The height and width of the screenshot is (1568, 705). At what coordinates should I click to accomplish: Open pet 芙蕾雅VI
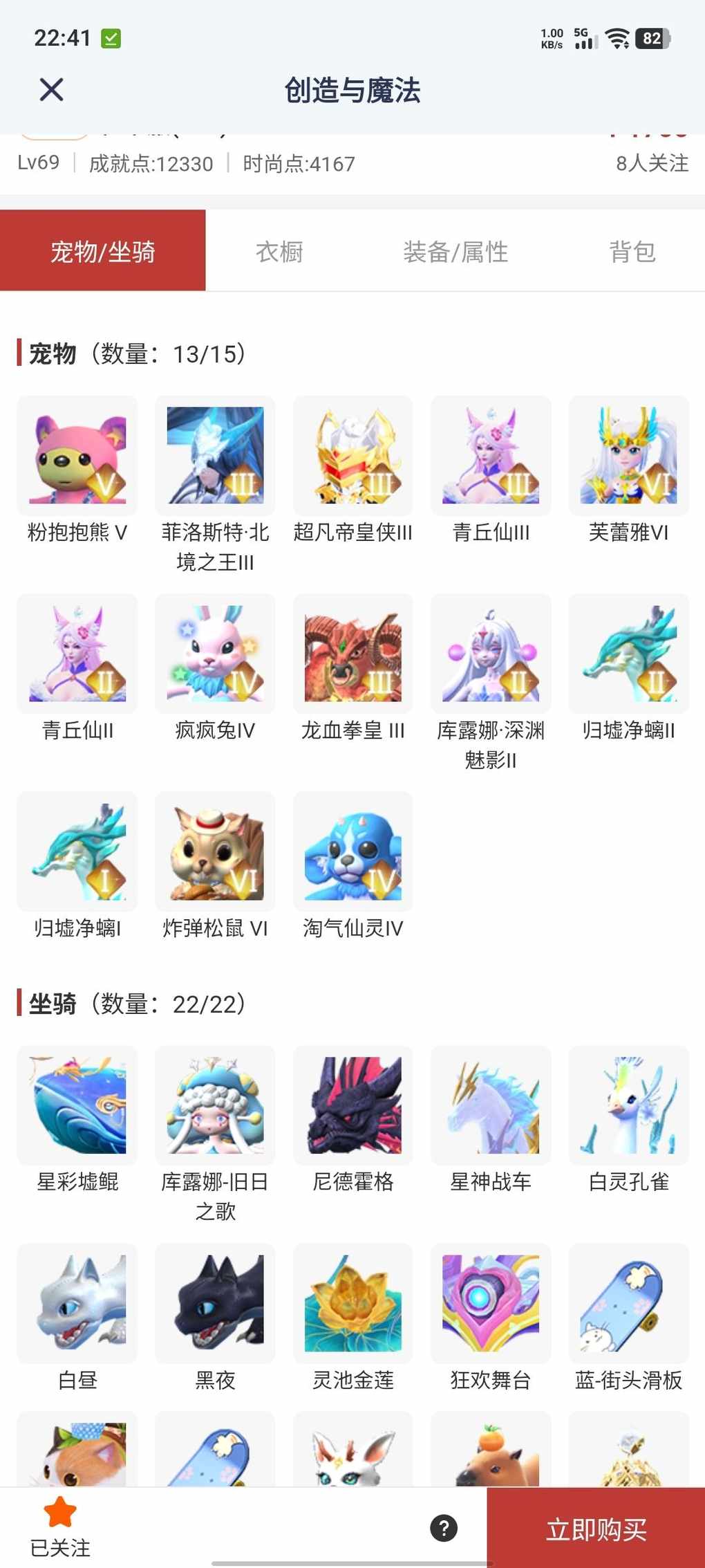point(629,456)
